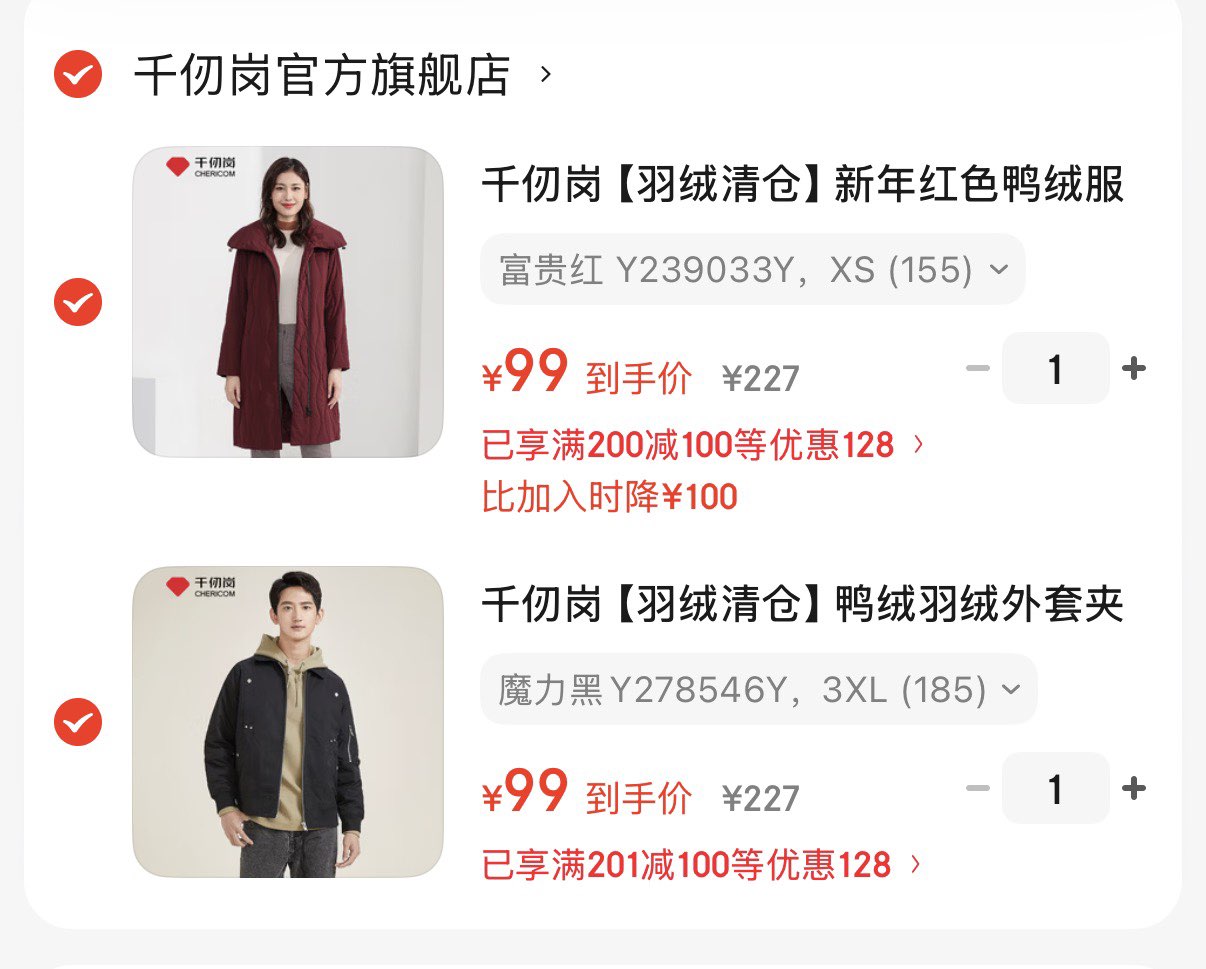Change the 魔力黑 3XL (185) variant

758,690
